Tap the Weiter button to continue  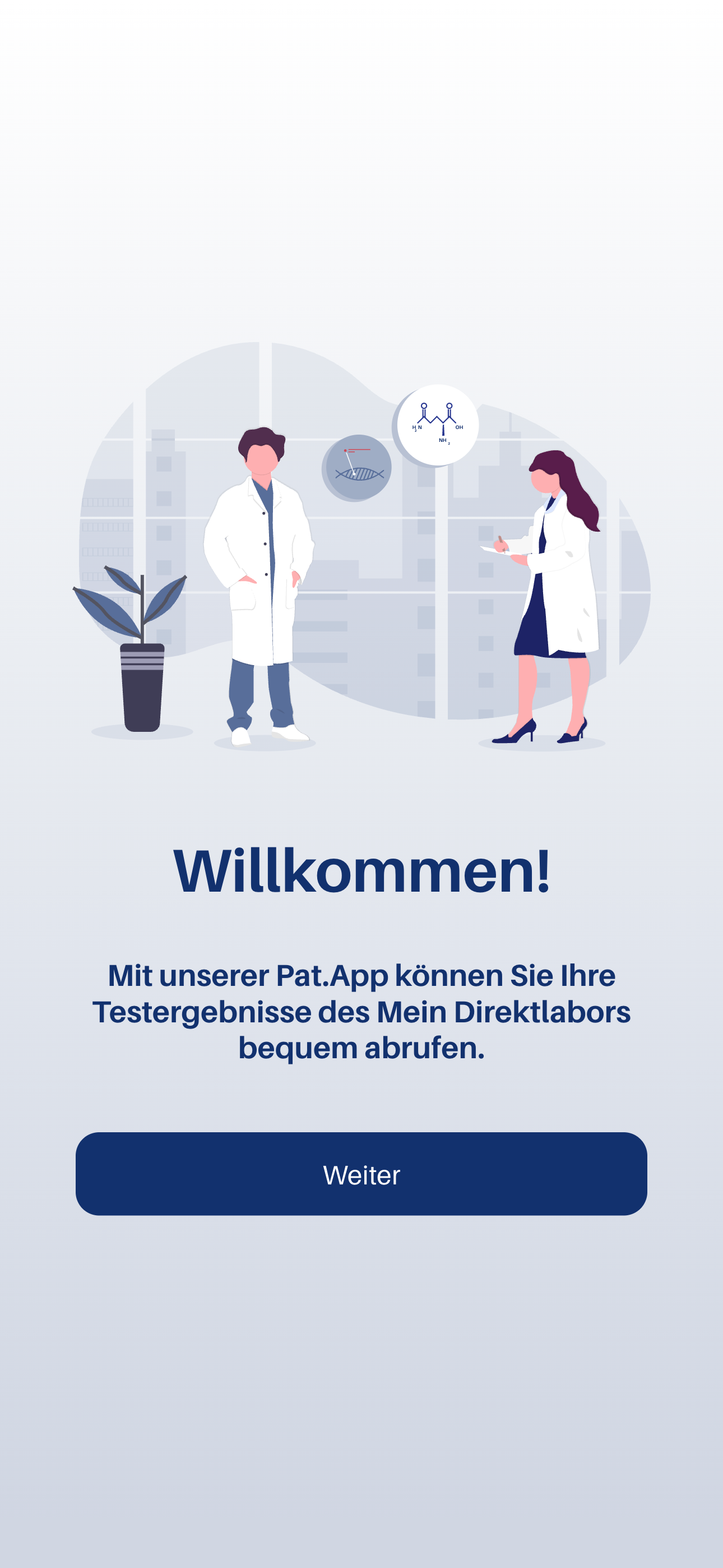pos(361,1174)
